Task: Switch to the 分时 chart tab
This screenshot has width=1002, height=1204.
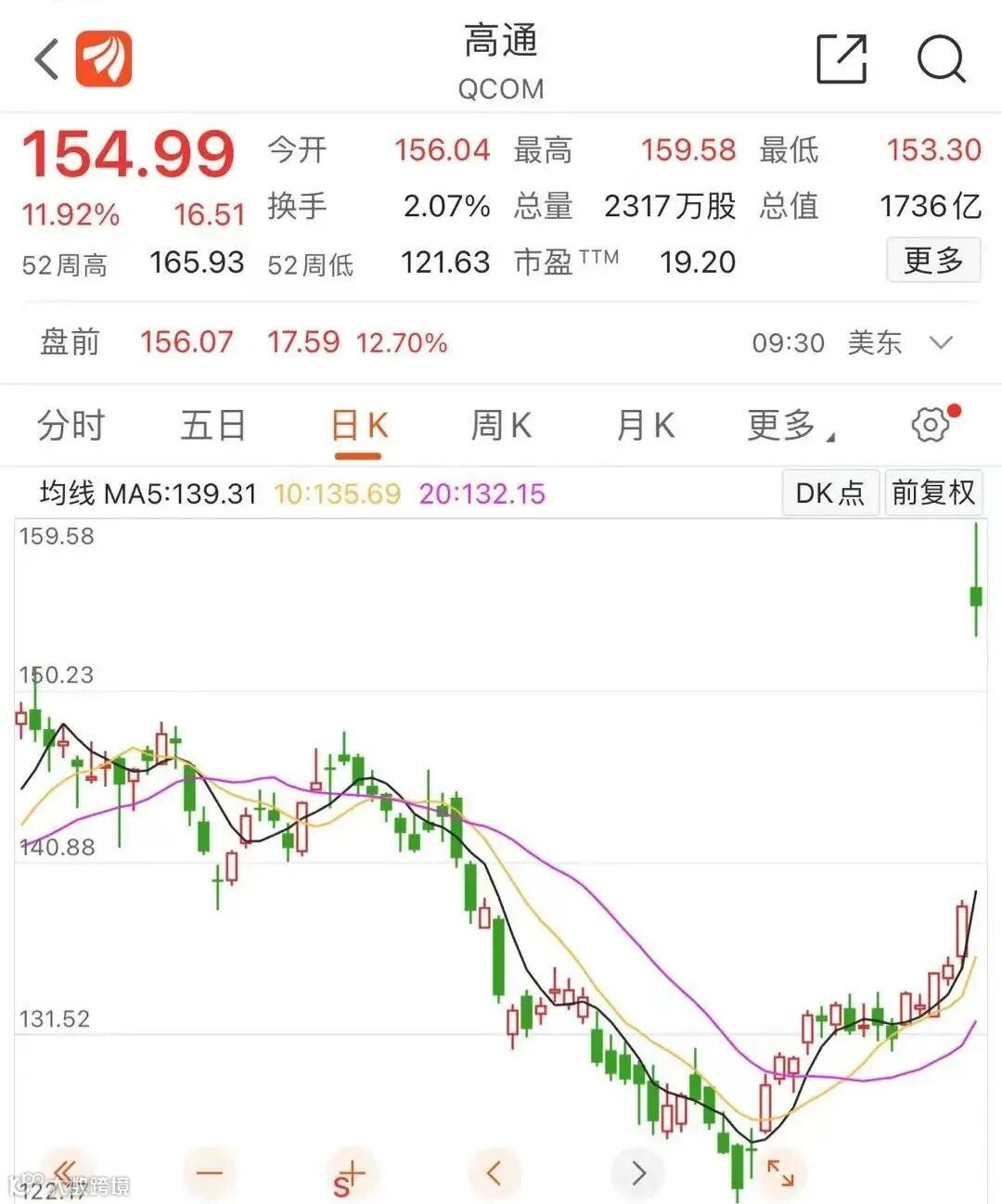Action: (x=71, y=427)
